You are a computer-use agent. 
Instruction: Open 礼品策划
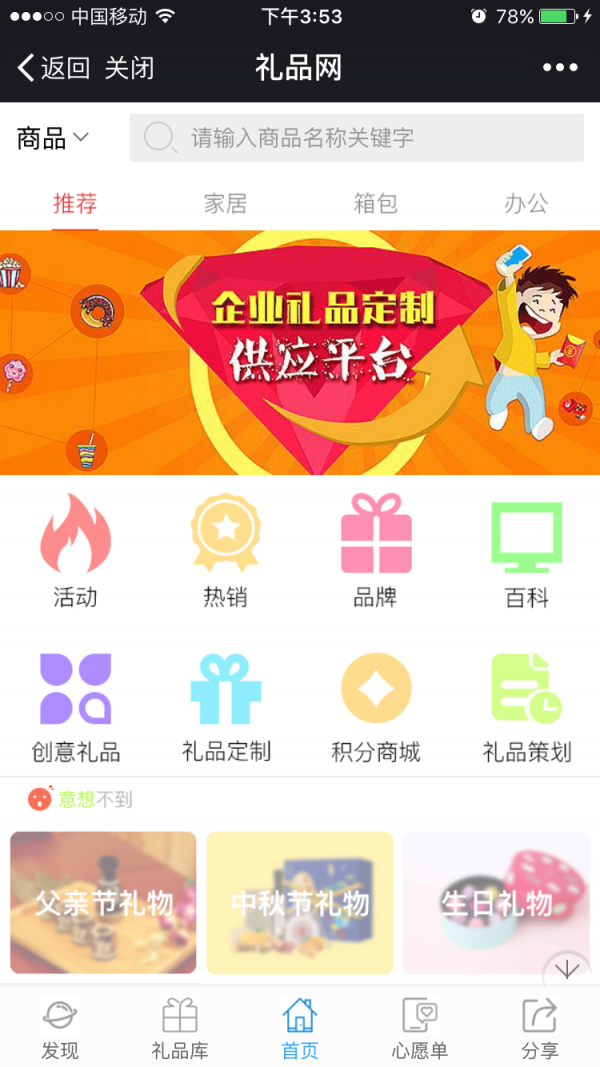(x=526, y=706)
